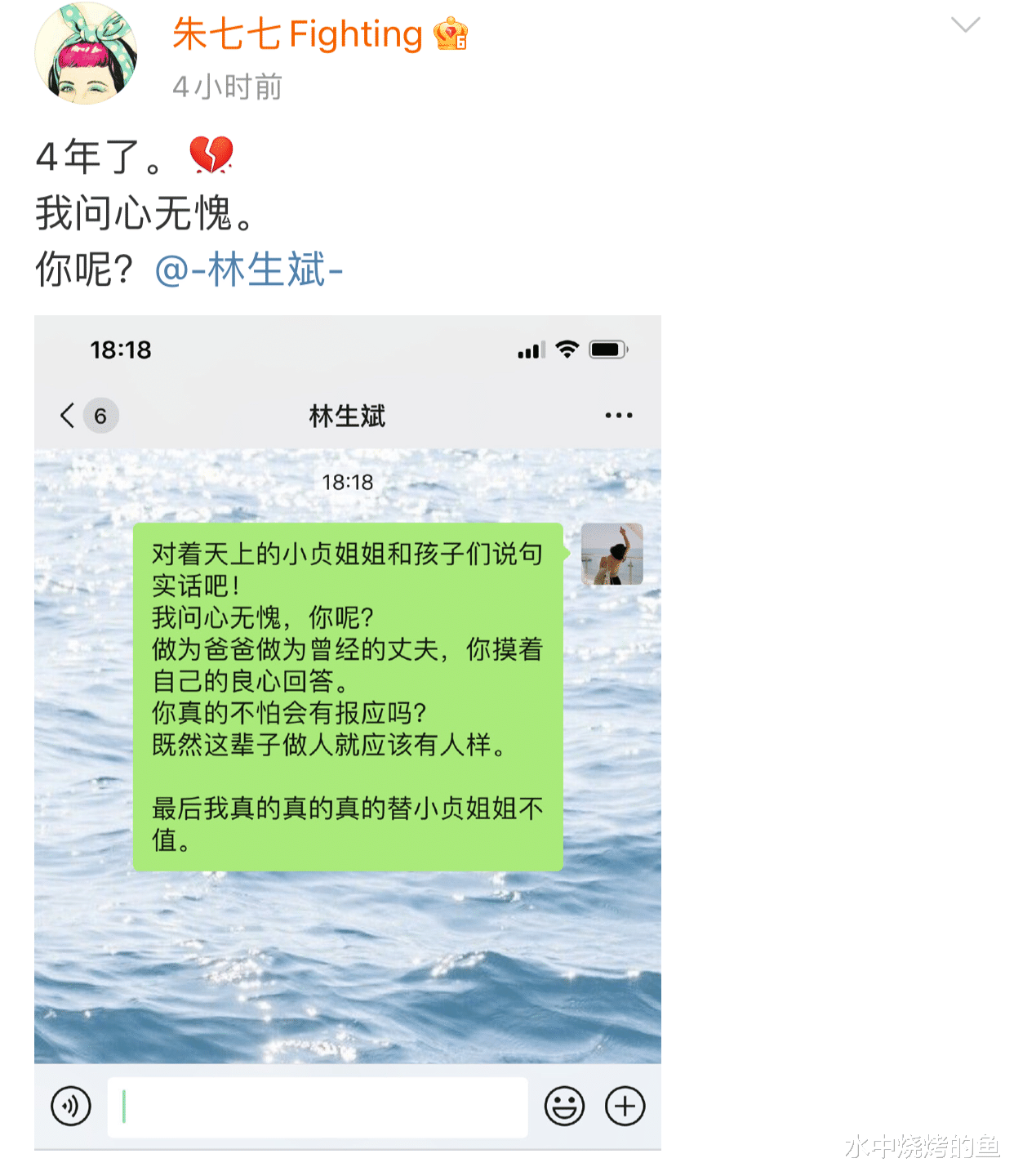1014x1176 pixels.
Task: Open the @-林生斌- mention link
Action: click(x=247, y=269)
